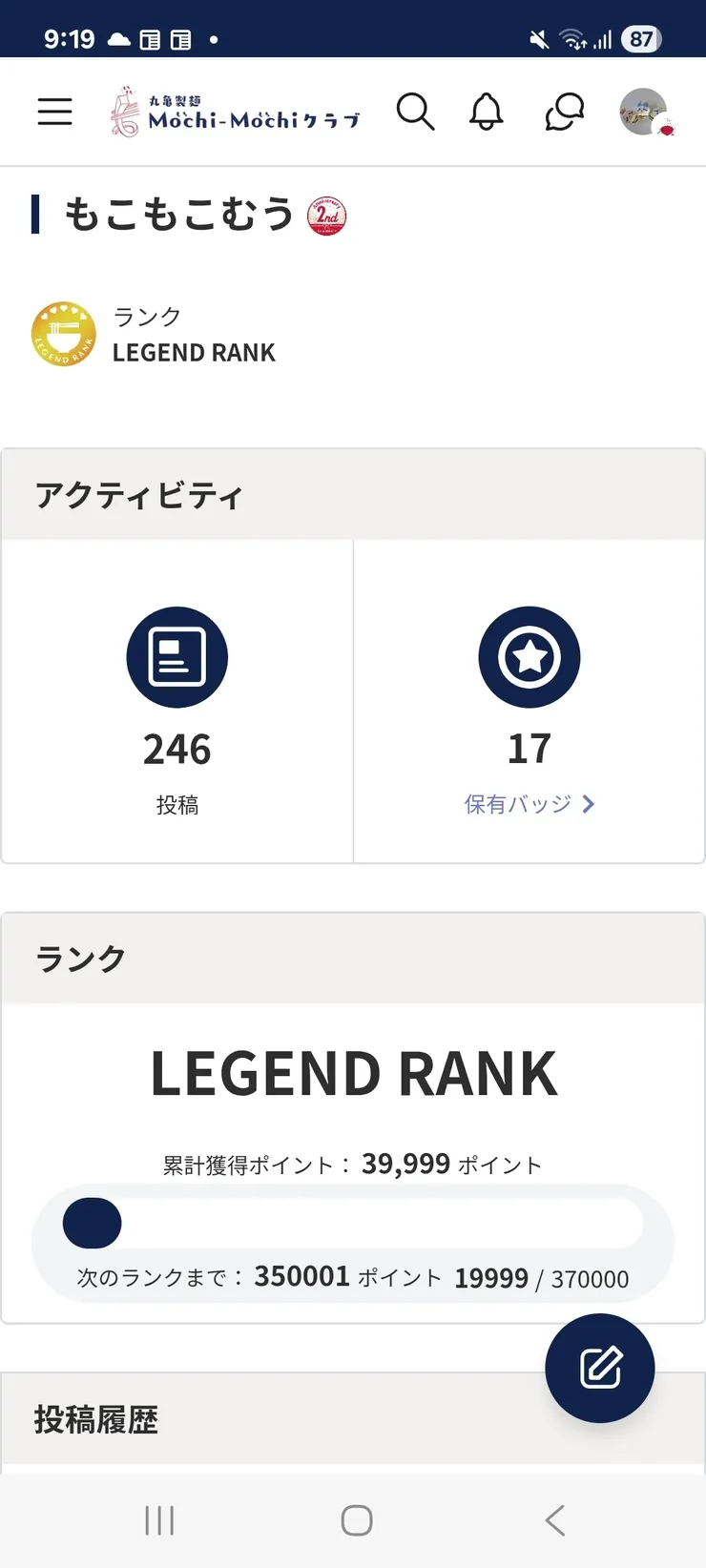Open the search magnifier icon
The width and height of the screenshot is (706, 1568).
pyautogui.click(x=415, y=112)
